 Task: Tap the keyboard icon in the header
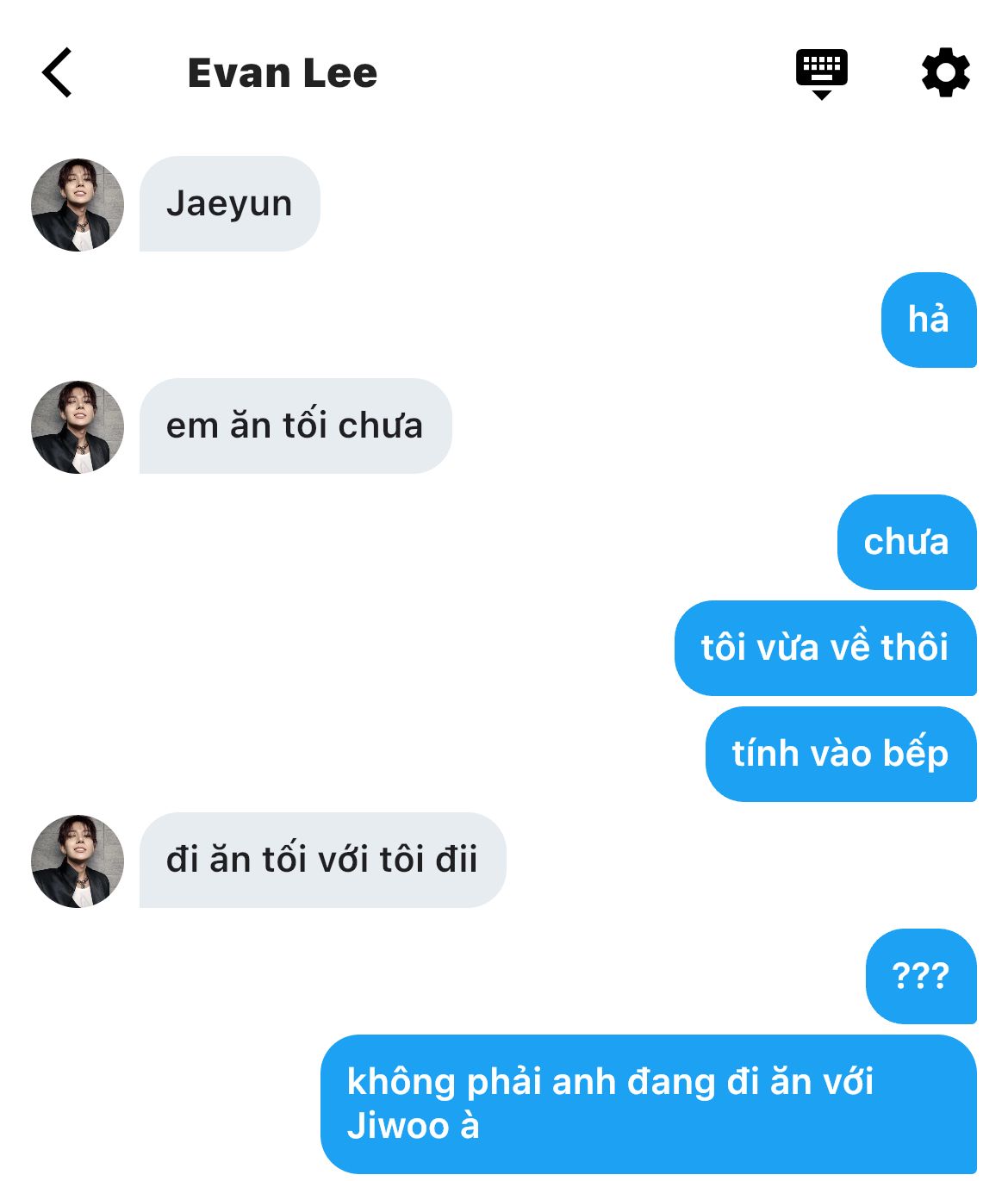pyautogui.click(x=821, y=72)
